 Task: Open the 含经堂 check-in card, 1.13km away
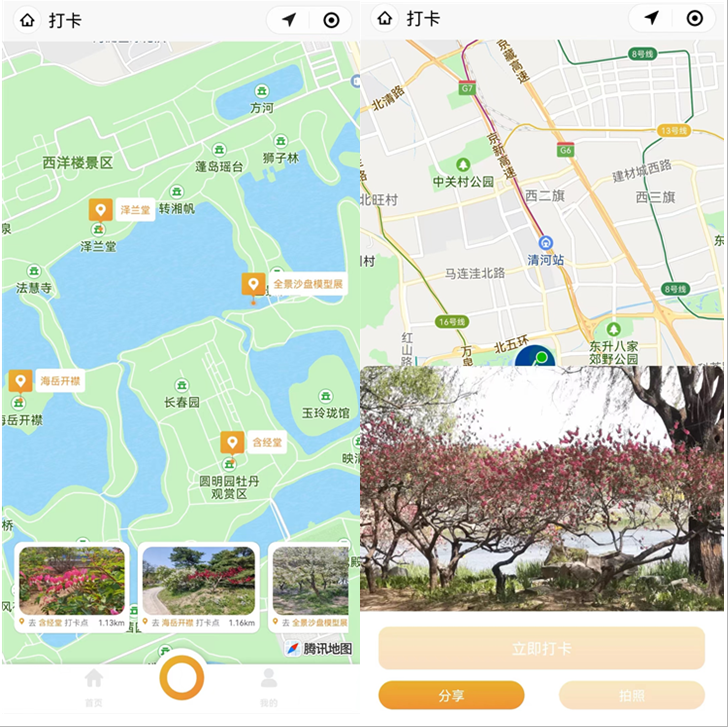[72, 587]
